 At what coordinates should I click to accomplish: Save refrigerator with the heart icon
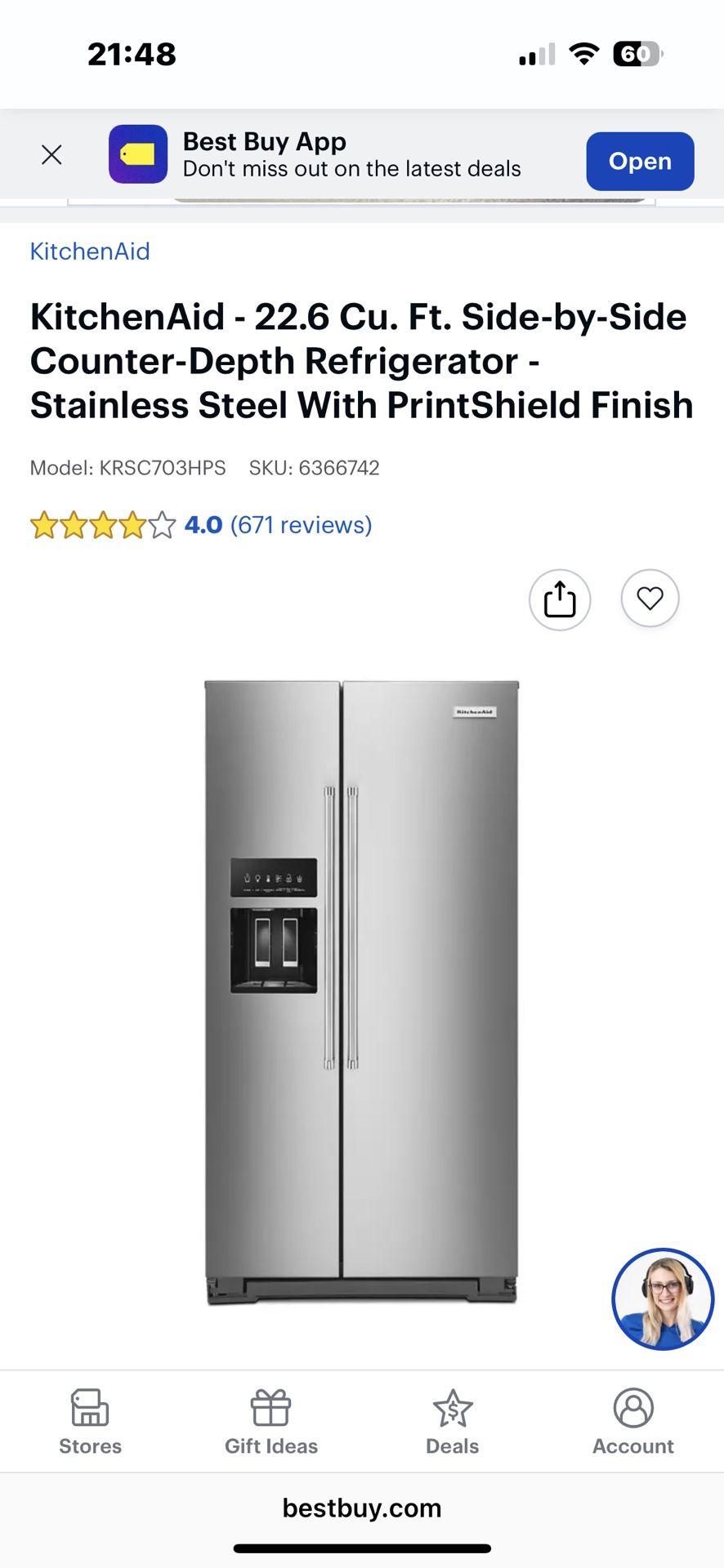pos(650,599)
